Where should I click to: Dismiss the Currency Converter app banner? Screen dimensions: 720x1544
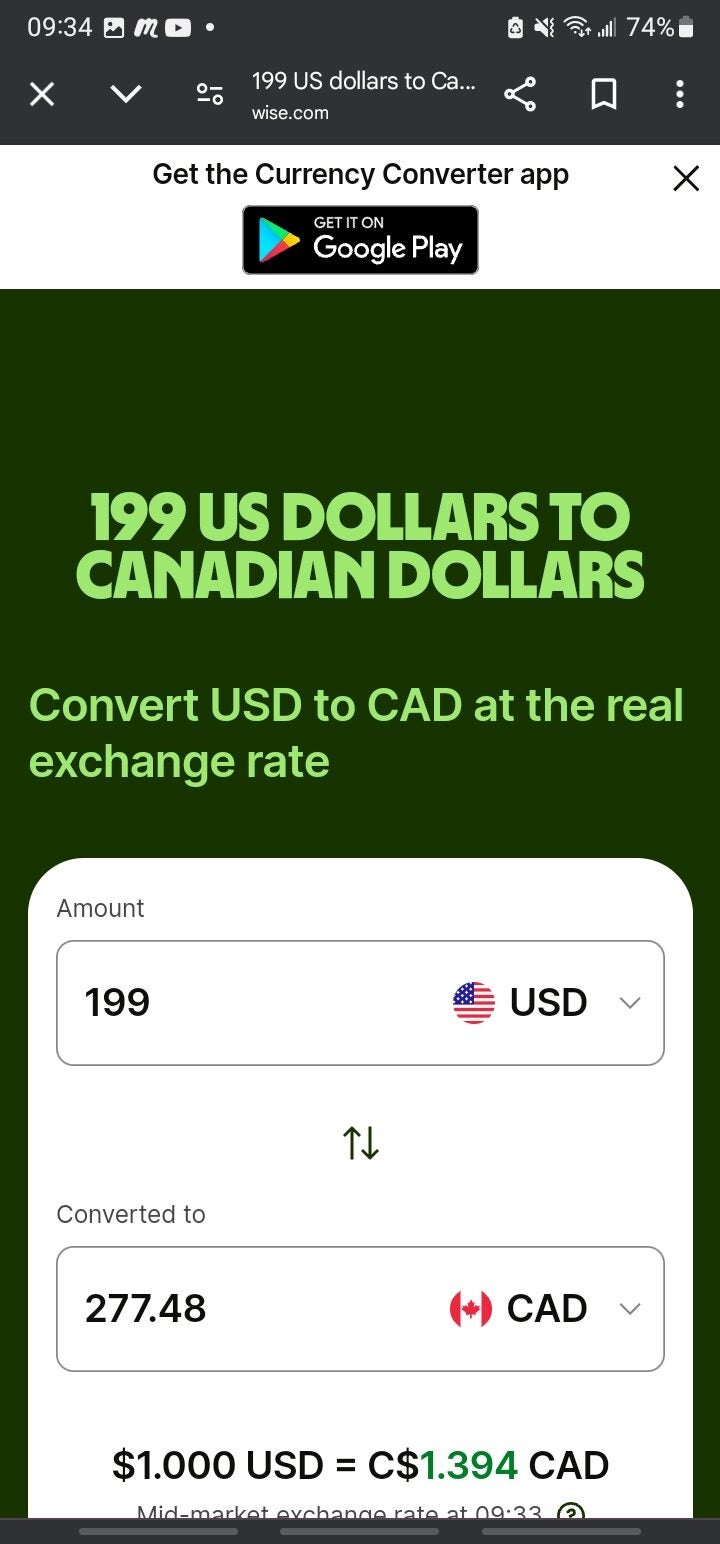(686, 179)
